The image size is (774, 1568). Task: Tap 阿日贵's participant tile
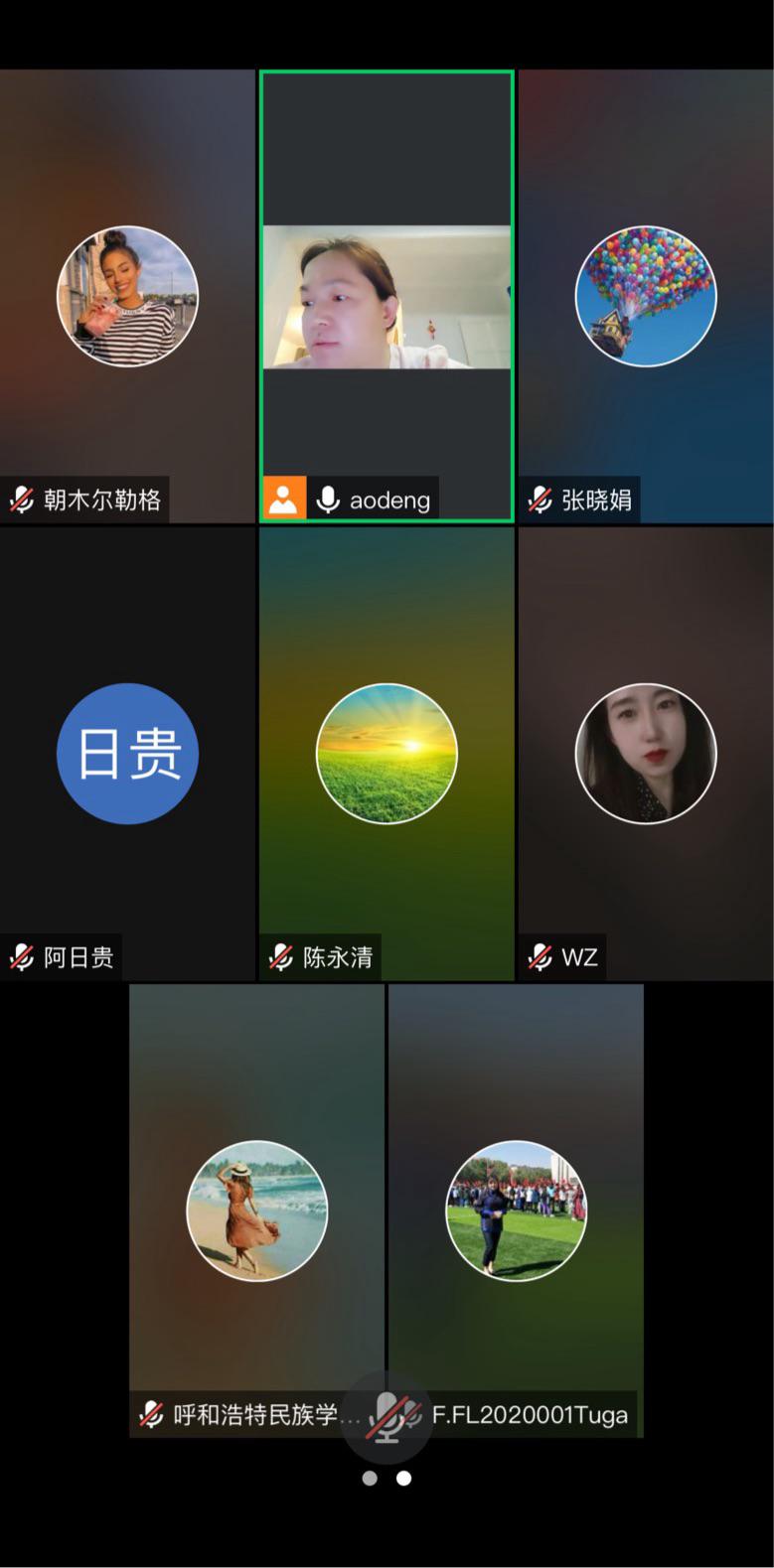click(127, 754)
